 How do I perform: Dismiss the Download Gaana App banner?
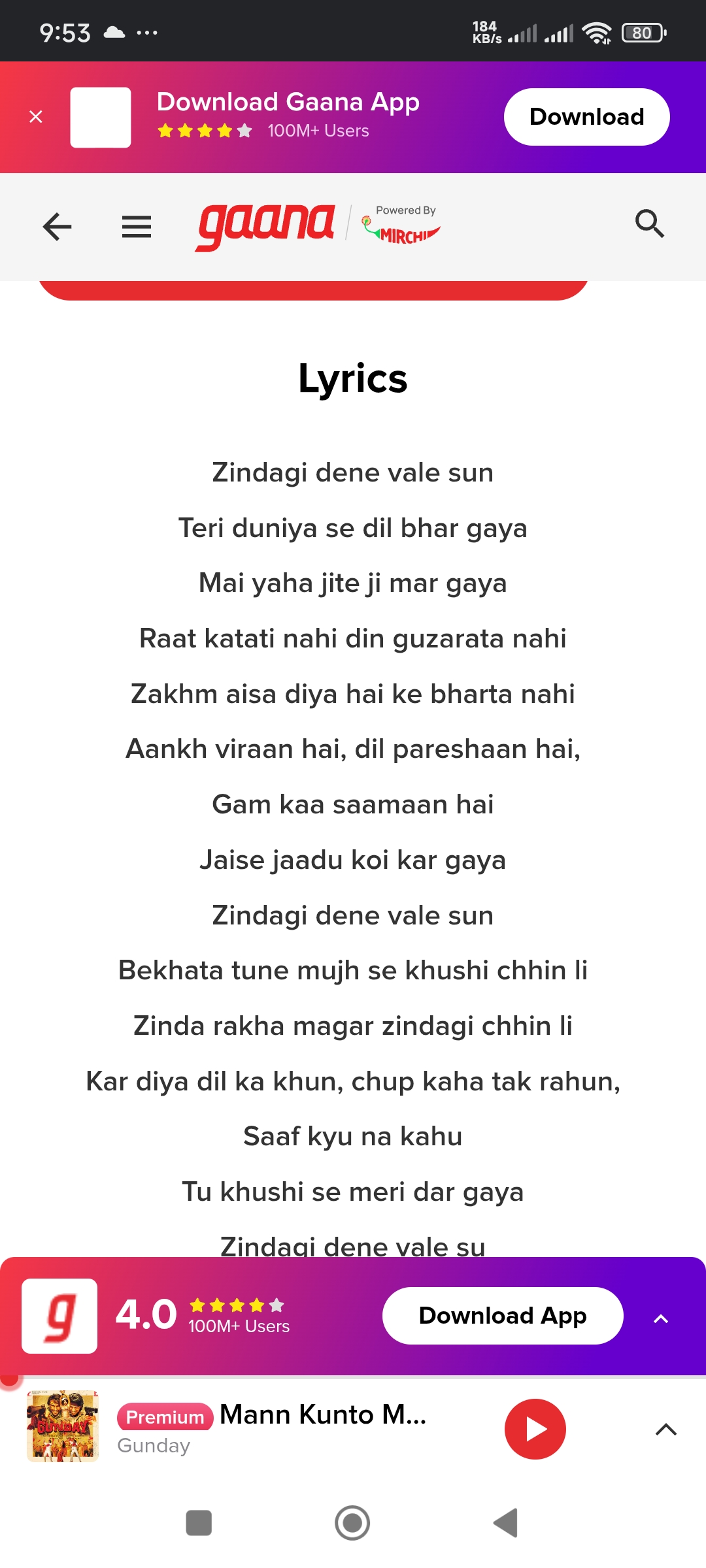point(36,117)
